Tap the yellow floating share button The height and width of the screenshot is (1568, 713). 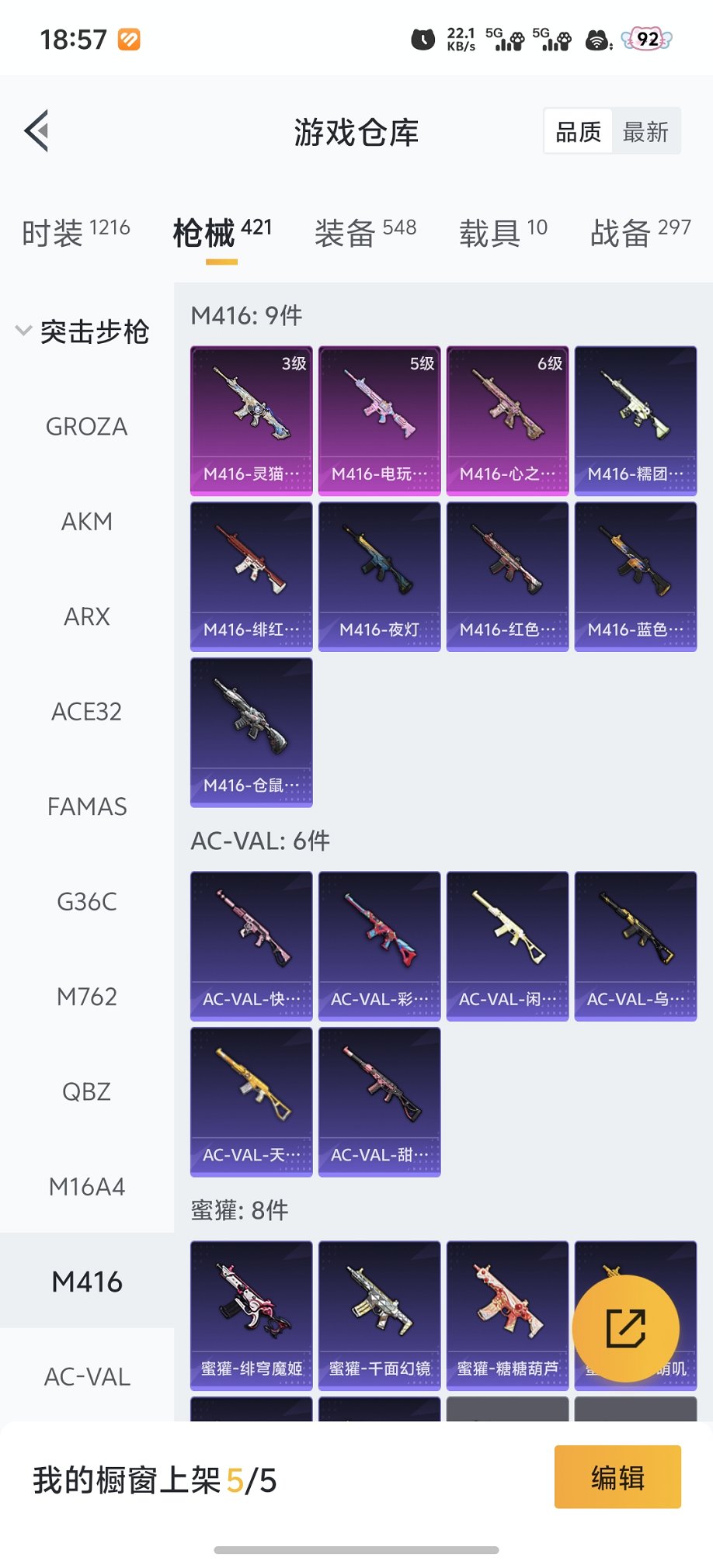(x=625, y=1328)
